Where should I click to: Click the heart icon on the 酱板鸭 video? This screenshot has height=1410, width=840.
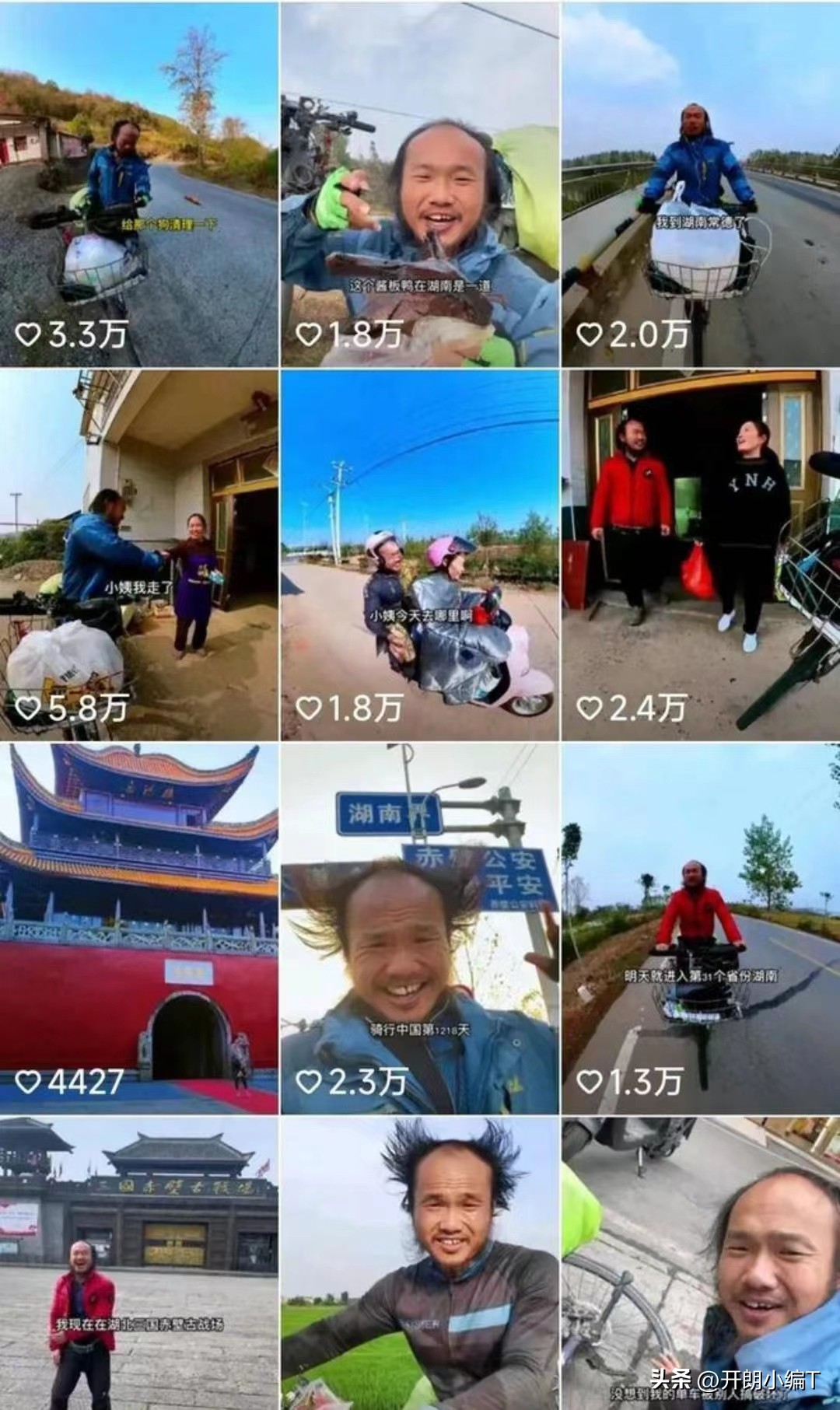(309, 333)
